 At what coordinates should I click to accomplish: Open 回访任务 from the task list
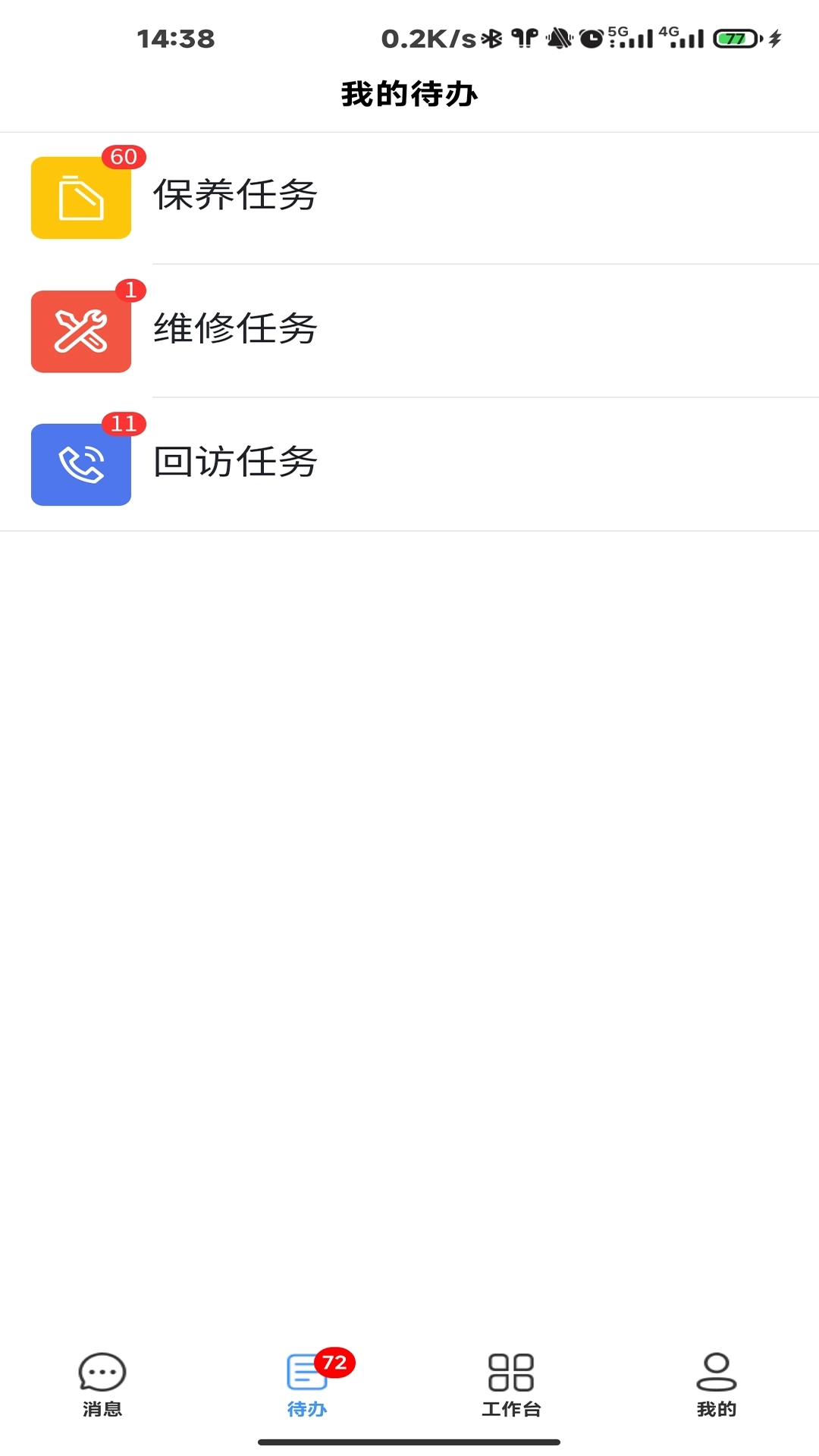coord(236,464)
